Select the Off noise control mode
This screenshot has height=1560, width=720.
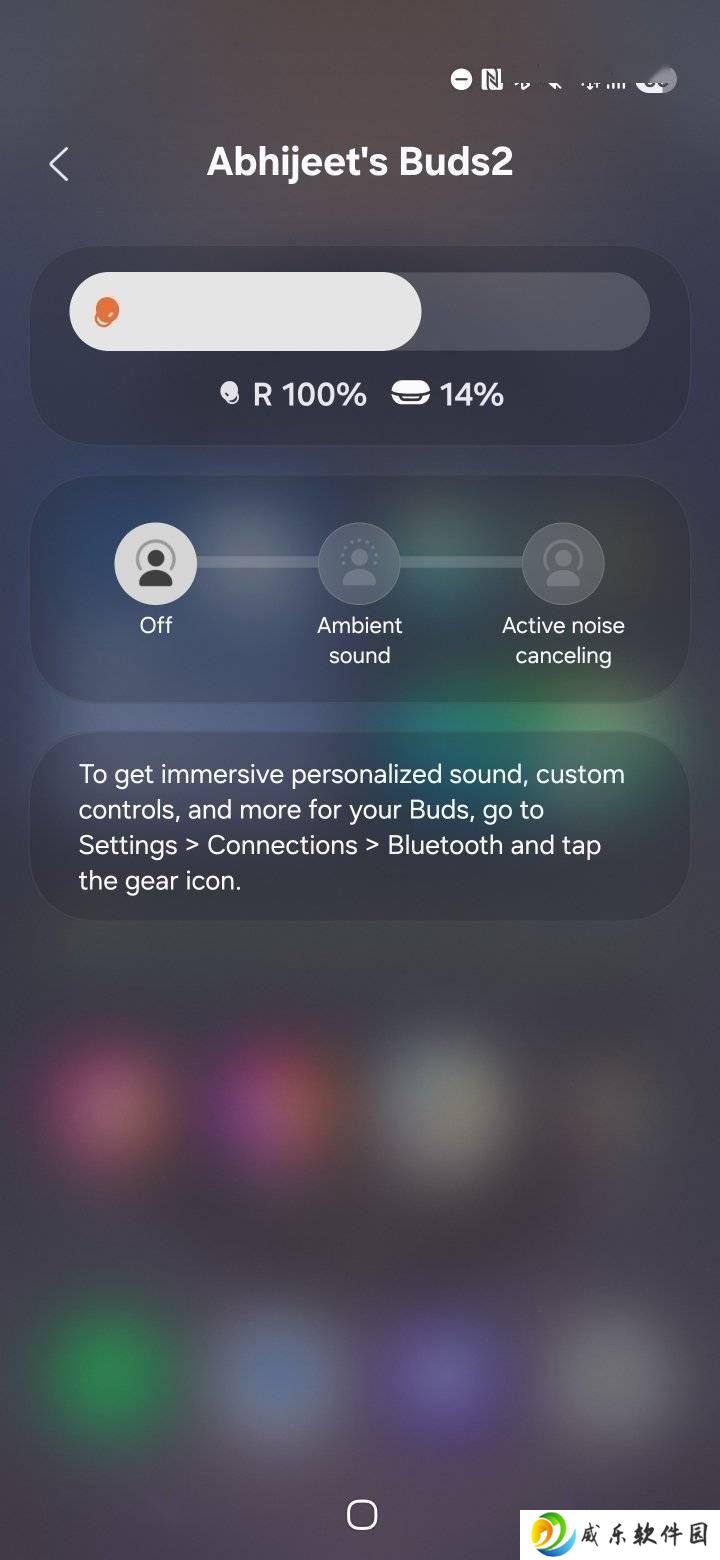coord(156,564)
